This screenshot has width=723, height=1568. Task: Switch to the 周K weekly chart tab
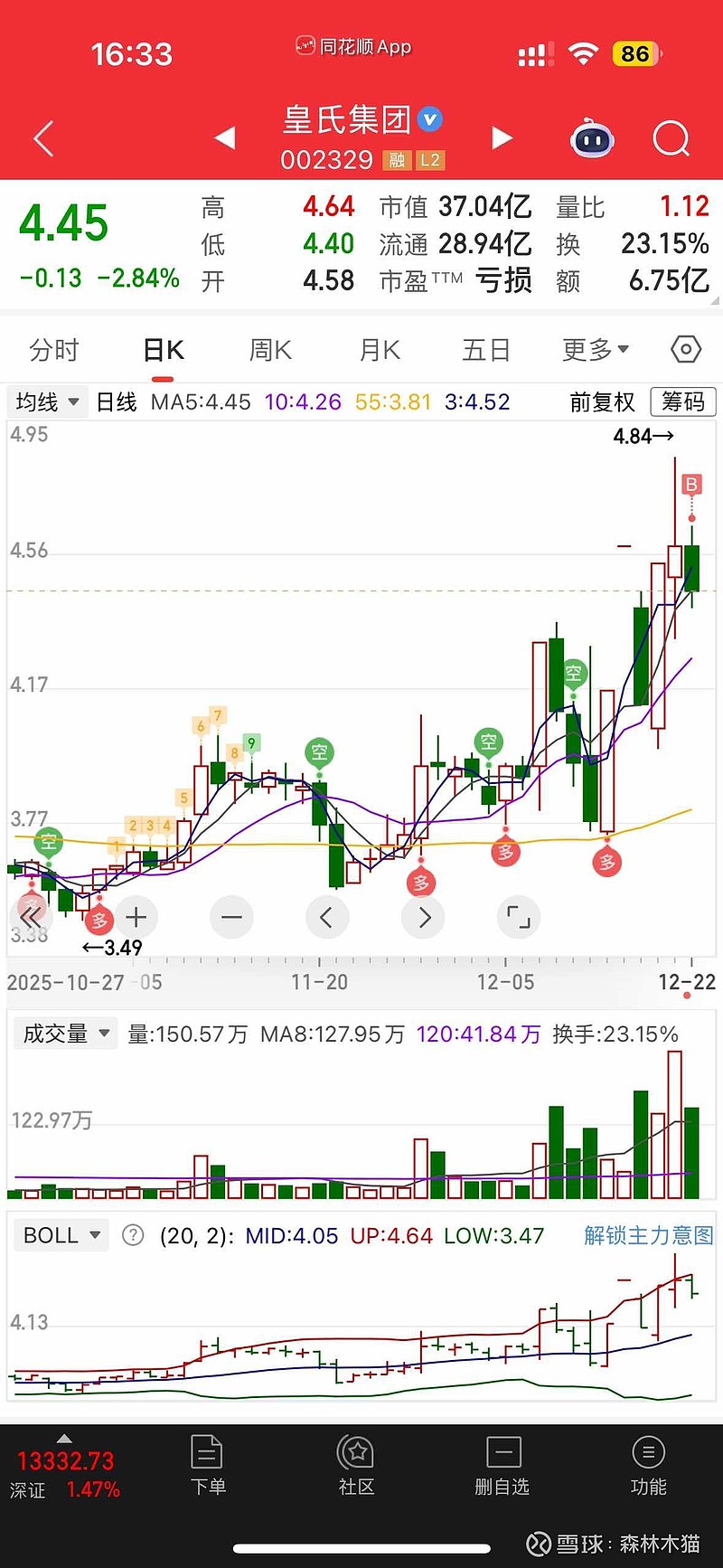coord(269,349)
